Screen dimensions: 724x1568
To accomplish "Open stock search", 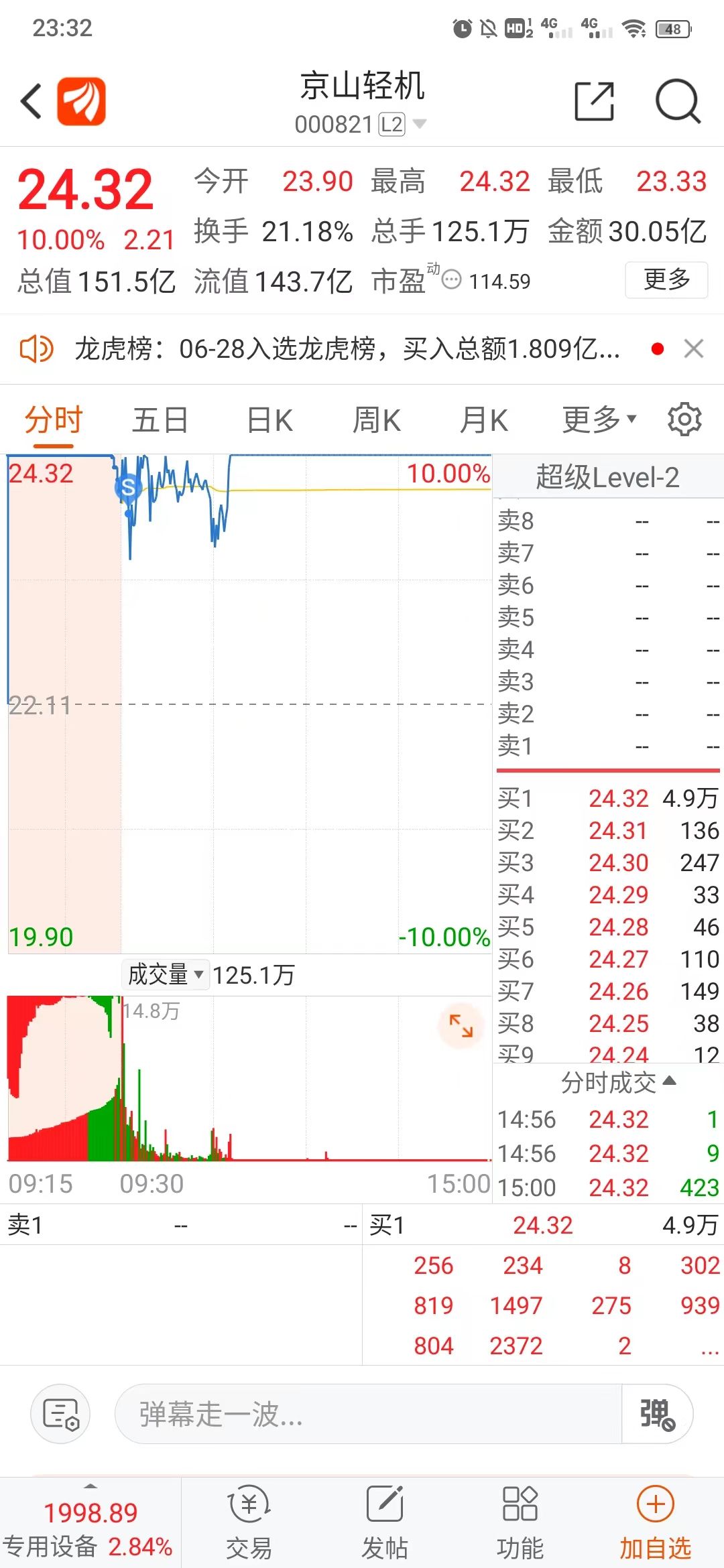I will 677,101.
